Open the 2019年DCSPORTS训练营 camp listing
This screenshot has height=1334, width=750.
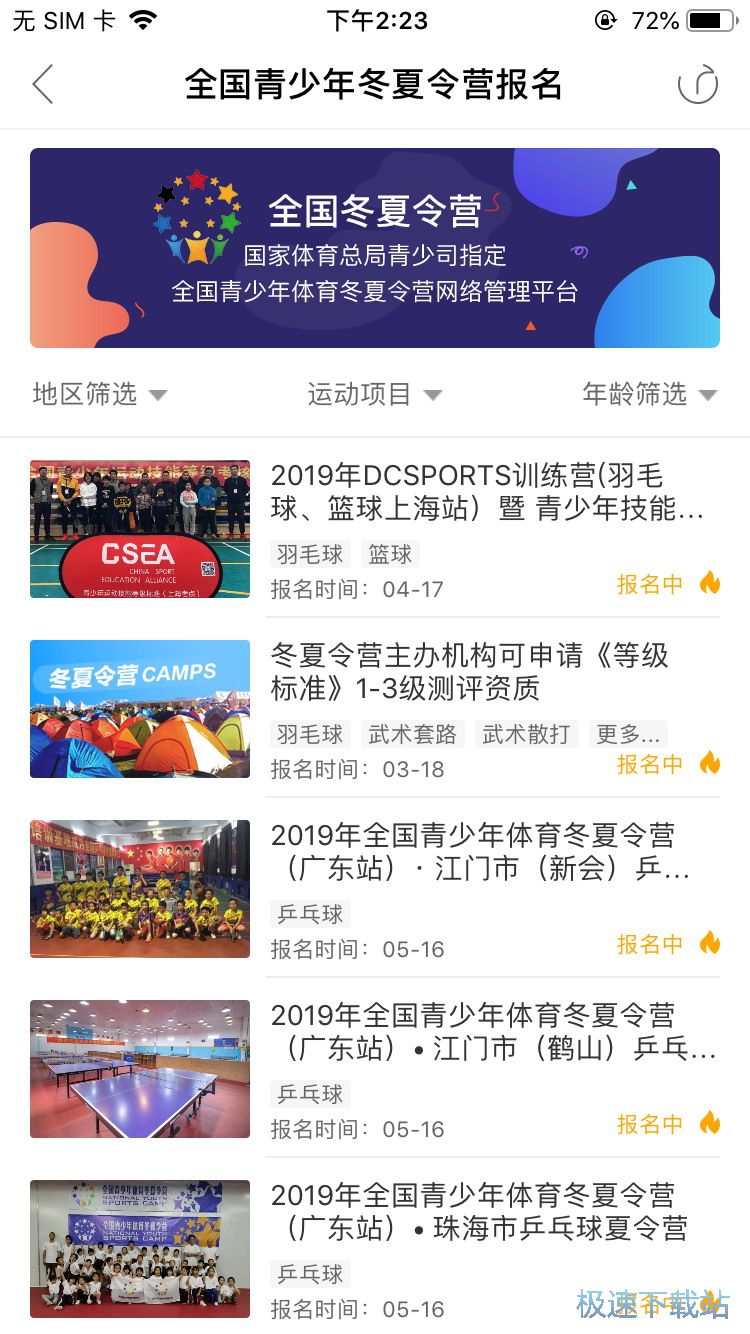(487, 492)
